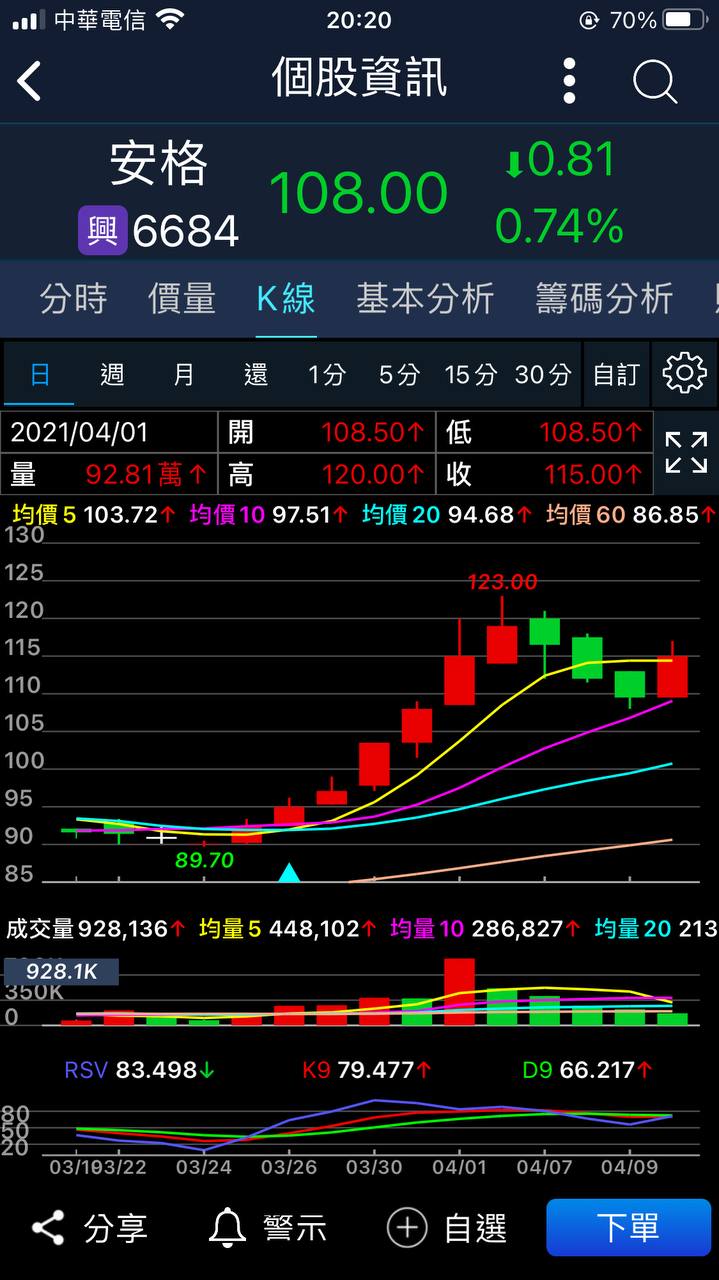Open the three-dot overflow menu
Screen dimensions: 719x1280
click(569, 81)
